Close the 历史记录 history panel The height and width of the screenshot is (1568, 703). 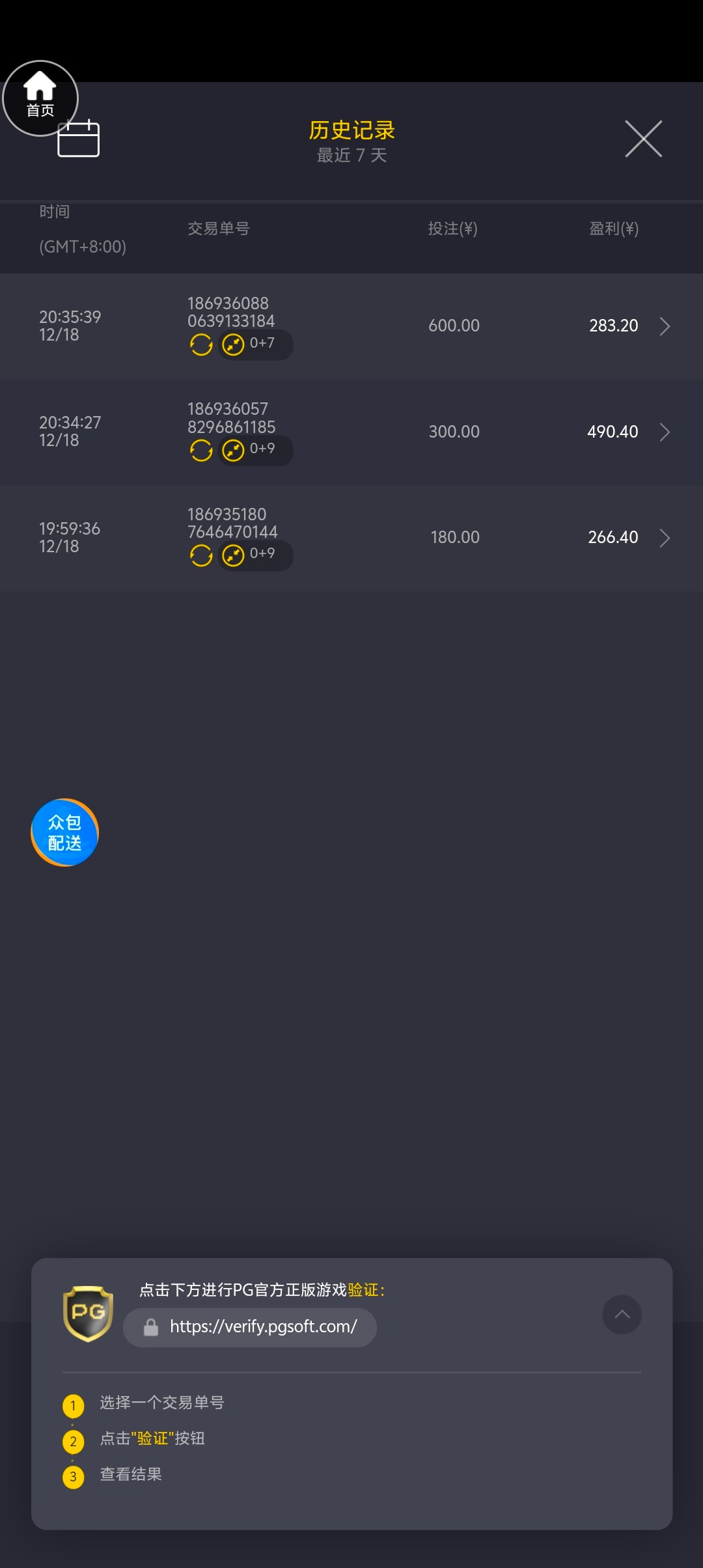tap(643, 139)
